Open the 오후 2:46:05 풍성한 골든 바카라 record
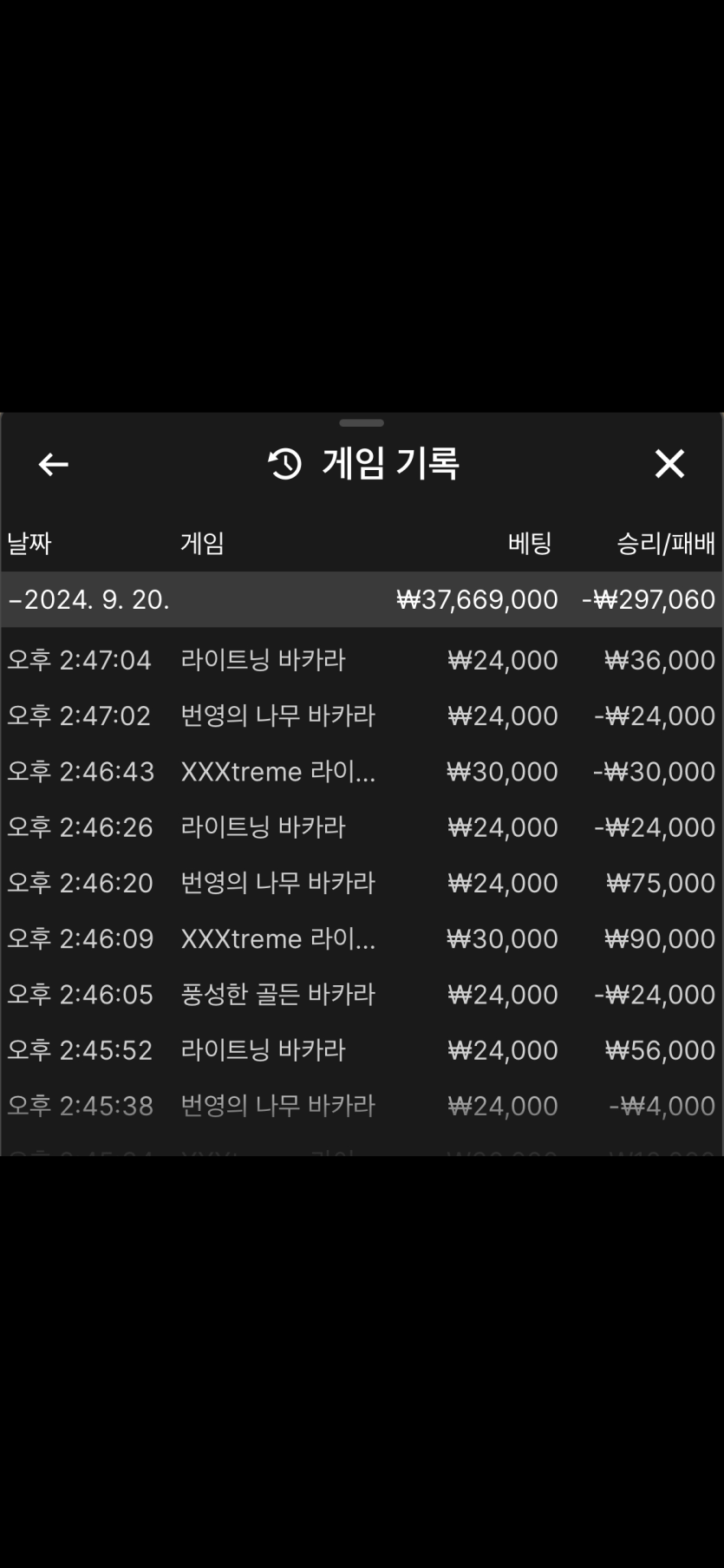Image resolution: width=724 pixels, height=1568 pixels. point(361,994)
